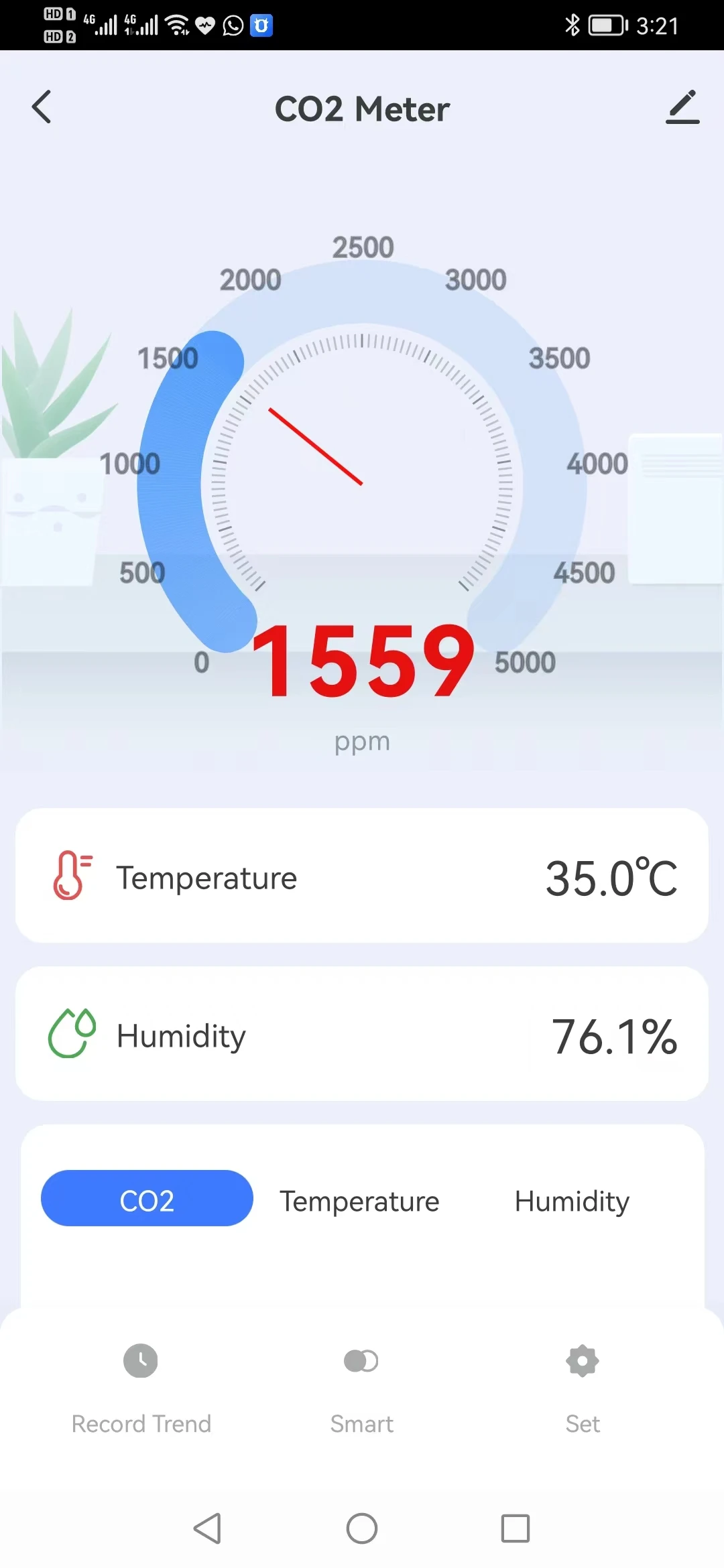This screenshot has height=1568, width=724.
Task: Switch the chart to Humidity mode
Action: click(571, 1199)
